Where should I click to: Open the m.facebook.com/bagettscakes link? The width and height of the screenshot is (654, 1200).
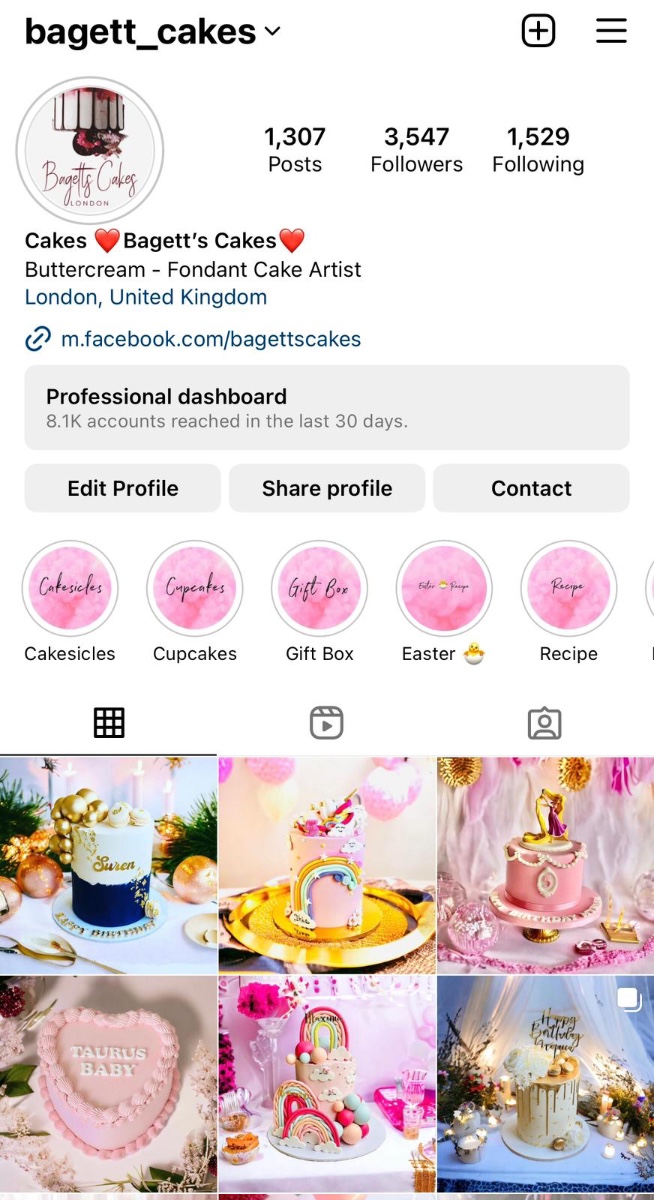point(210,339)
